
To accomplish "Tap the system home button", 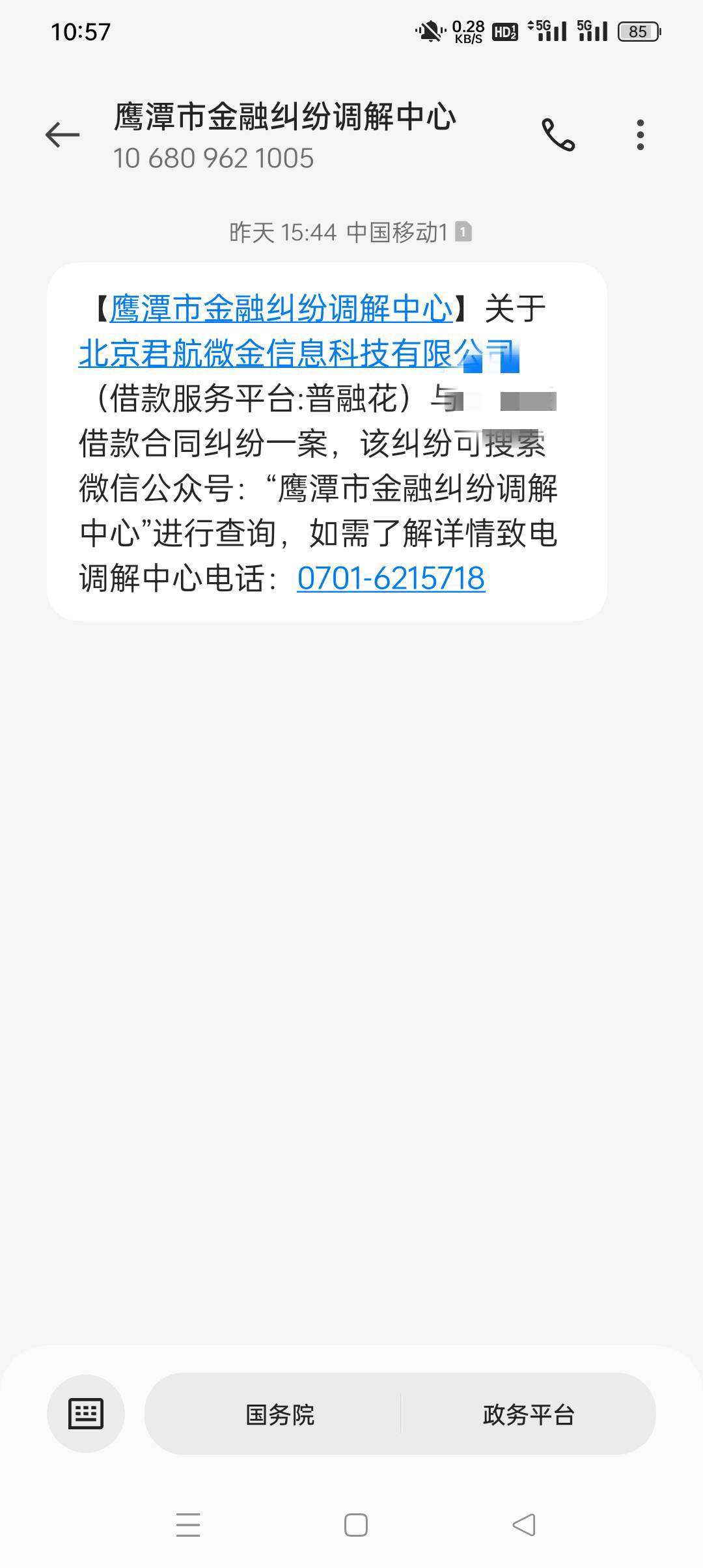I will 355,1525.
